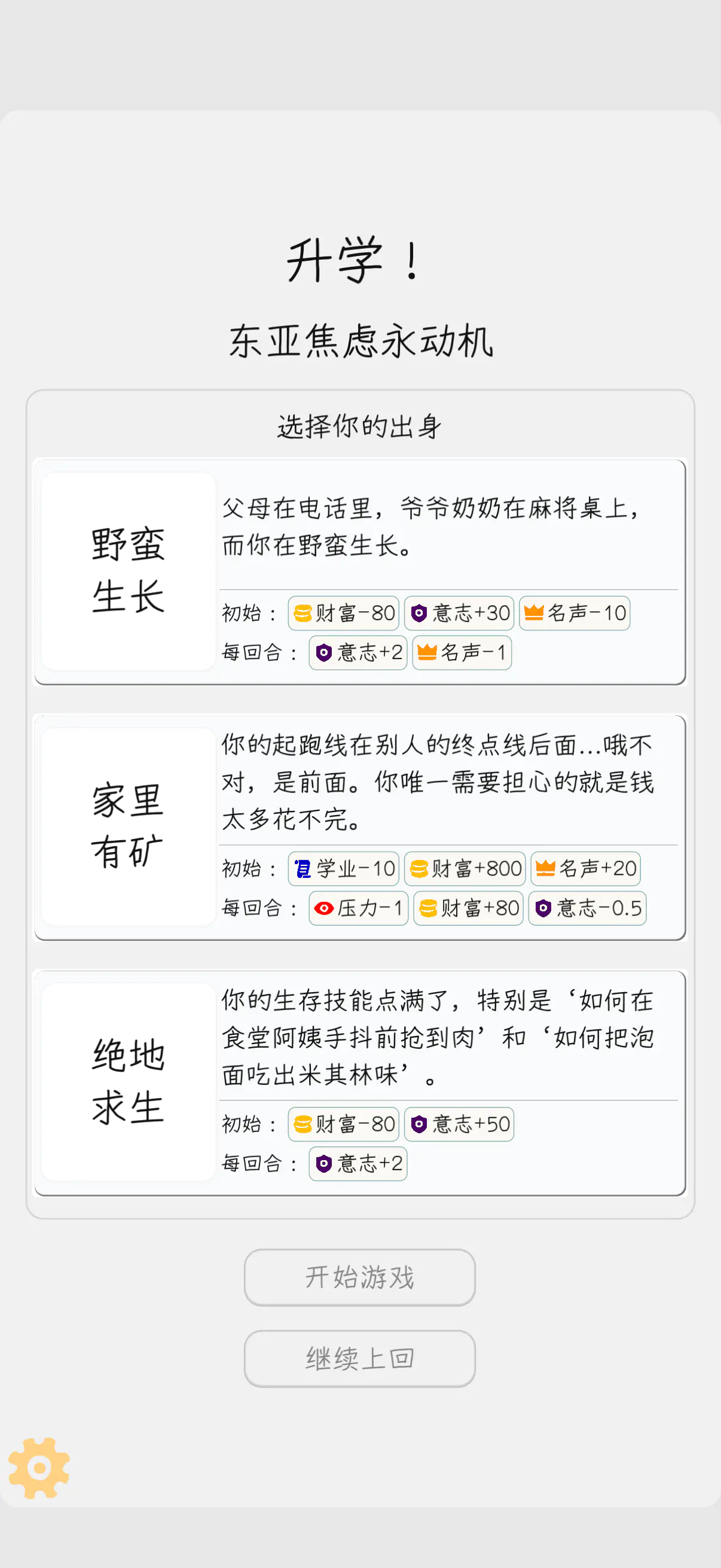Screen dimensions: 721x1568
Task: Click the 财富-80 coin badge under 野蛮生长
Action: point(342,614)
